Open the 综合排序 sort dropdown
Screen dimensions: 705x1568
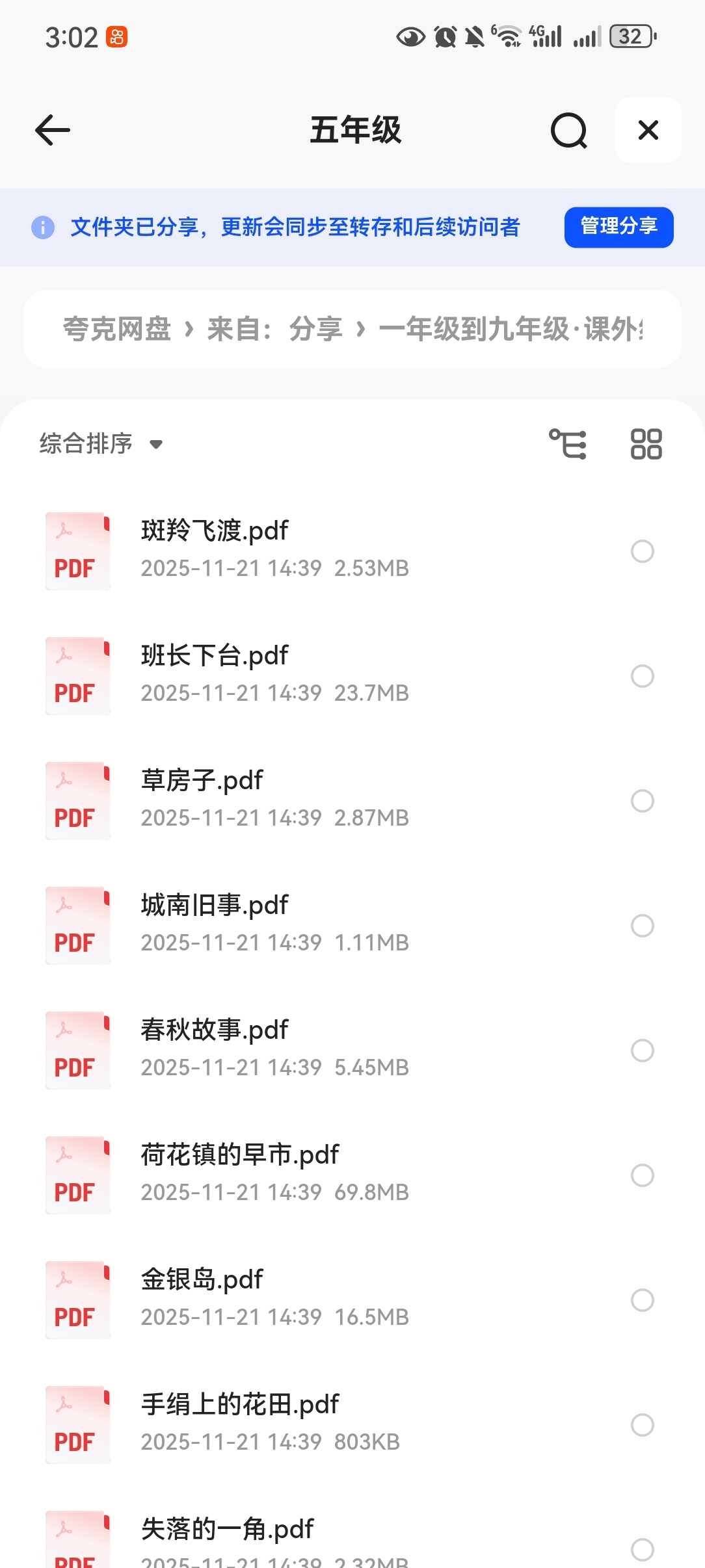click(x=101, y=444)
